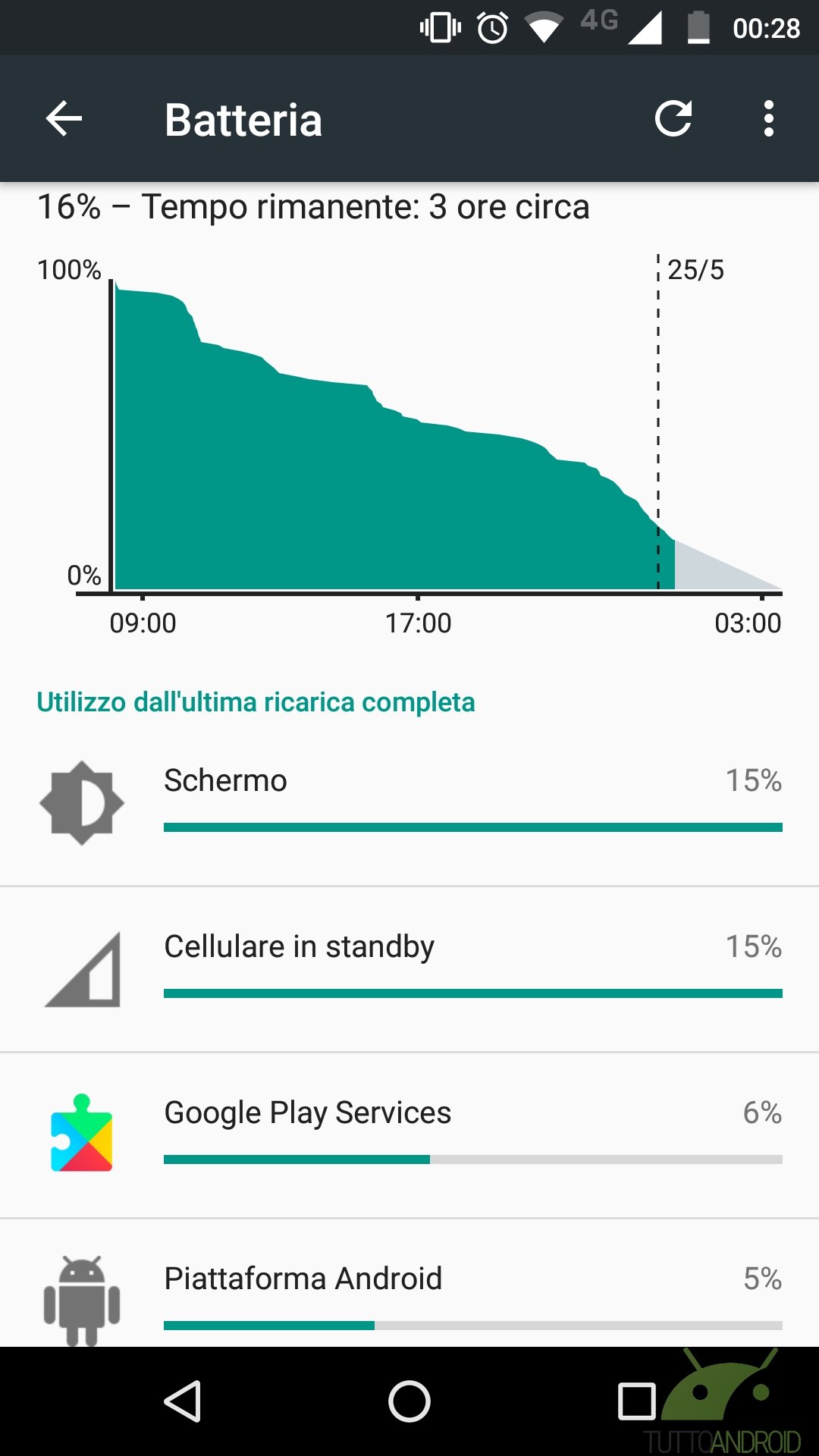Tap the system home button

click(x=409, y=1401)
